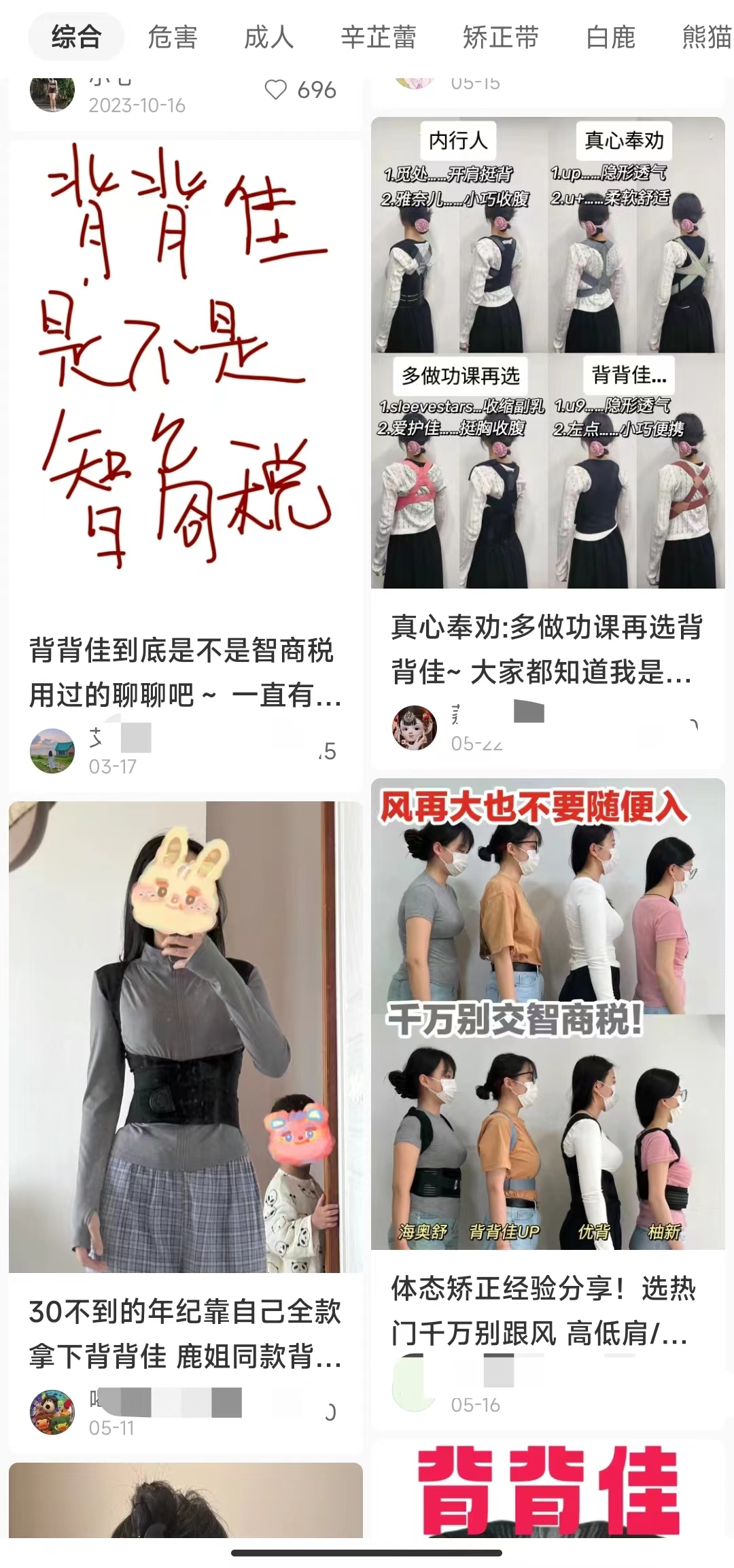Viewport: 734px width, 1568px height.
Task: Open the 30不到的年纪靠自己全款 post
Action: tap(185, 1036)
